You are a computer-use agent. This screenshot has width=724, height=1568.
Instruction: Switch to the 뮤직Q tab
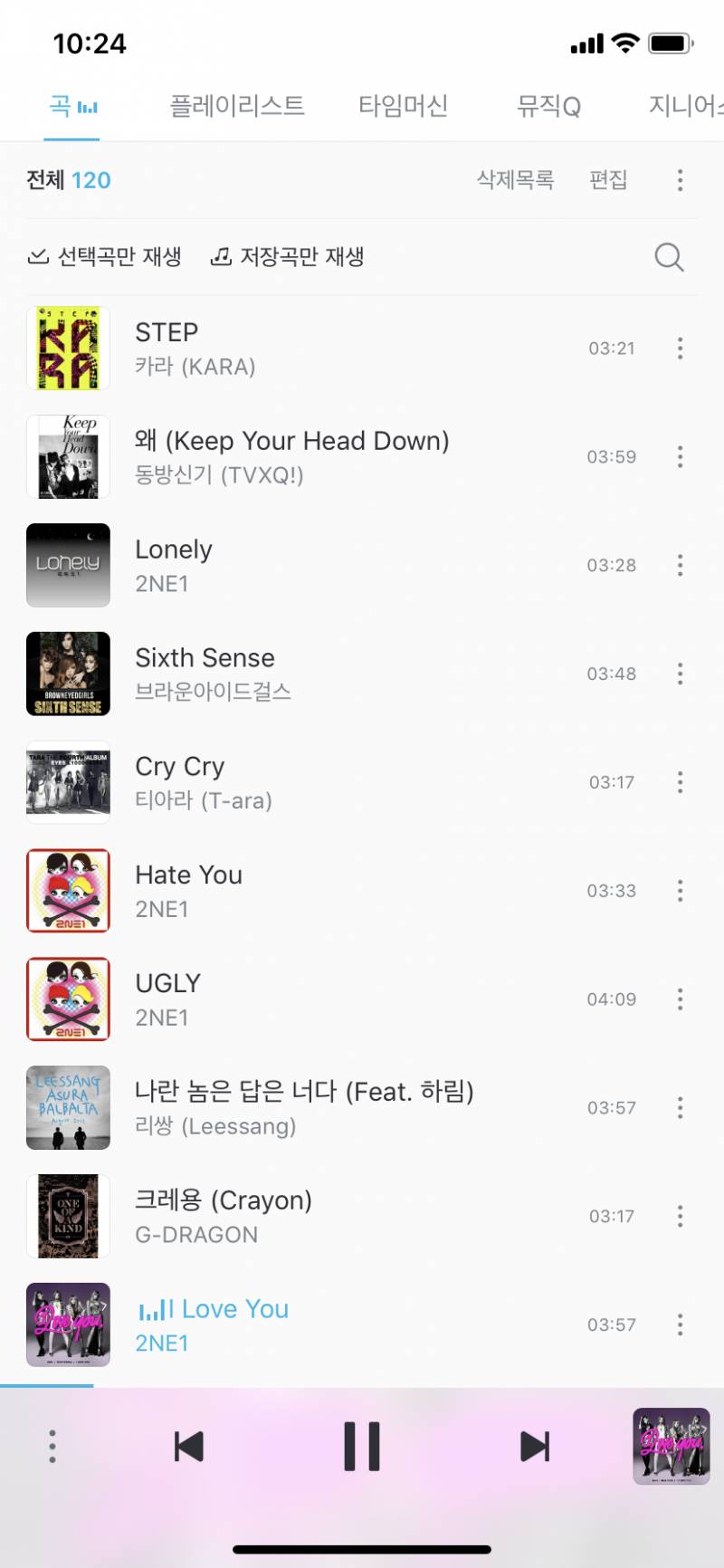coord(548,107)
